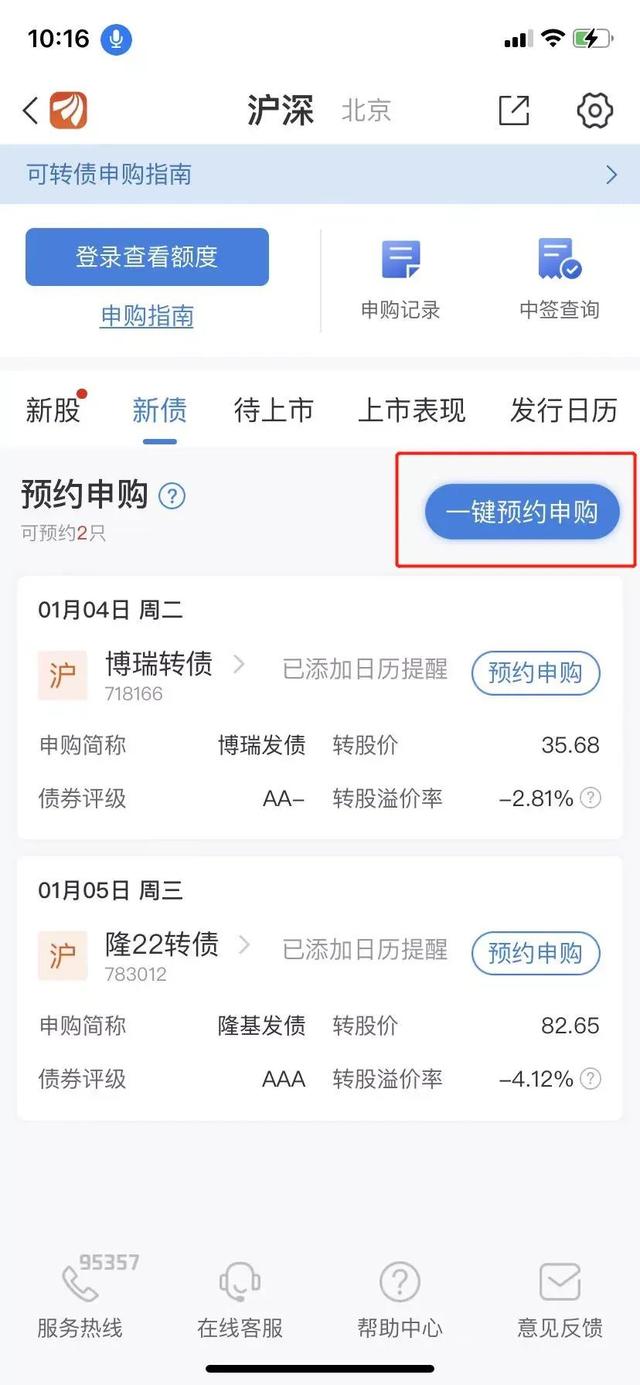The image size is (640, 1385).
Task: Call 服务热线 95357
Action: [80, 1300]
